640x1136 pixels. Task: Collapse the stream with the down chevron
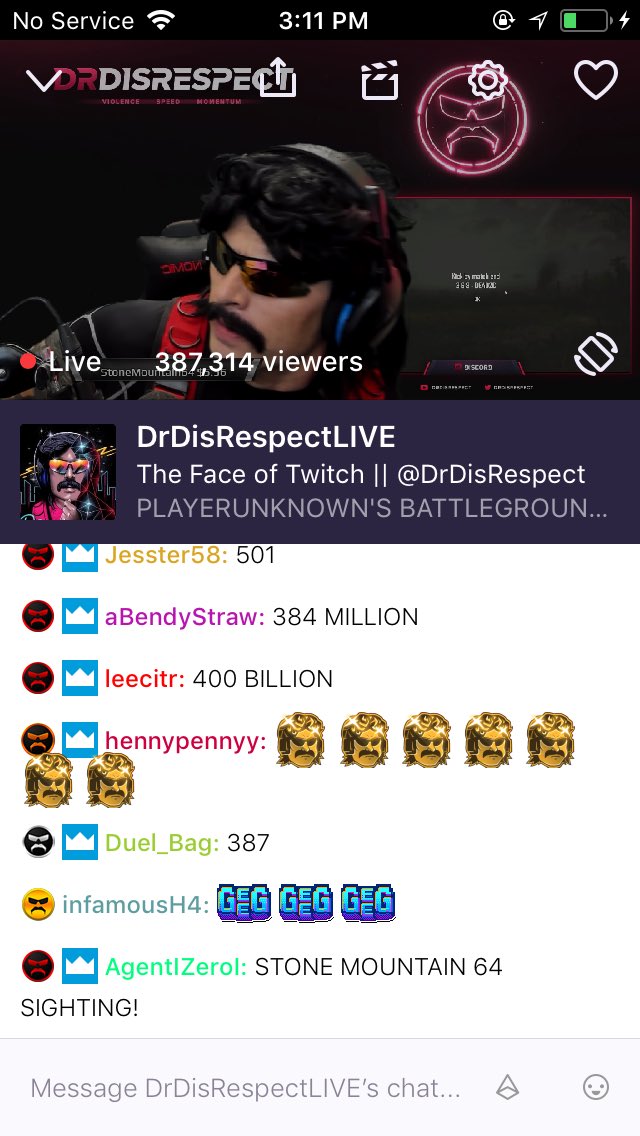pos(42,82)
